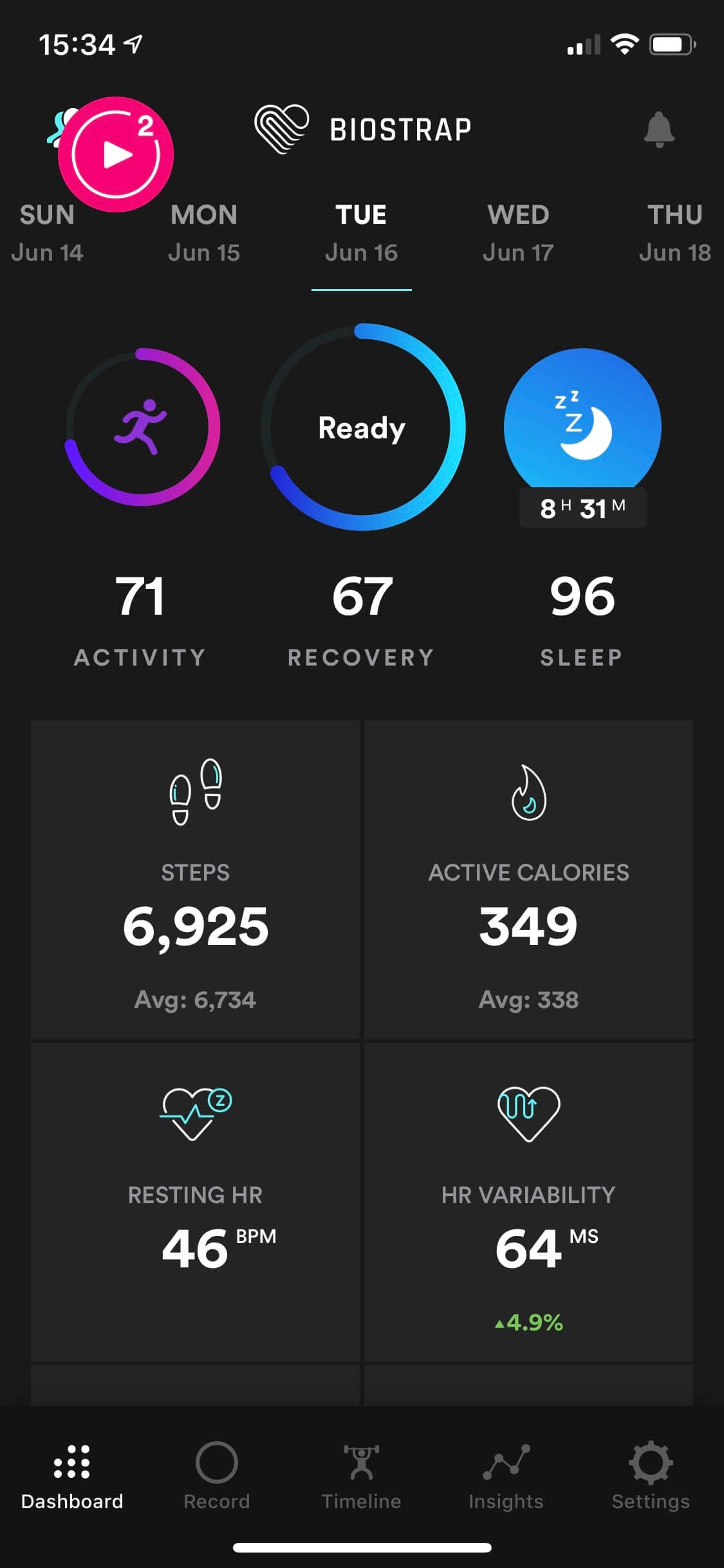Tap the 8H 31M sleep duration label
This screenshot has width=724, height=1568.
point(583,509)
